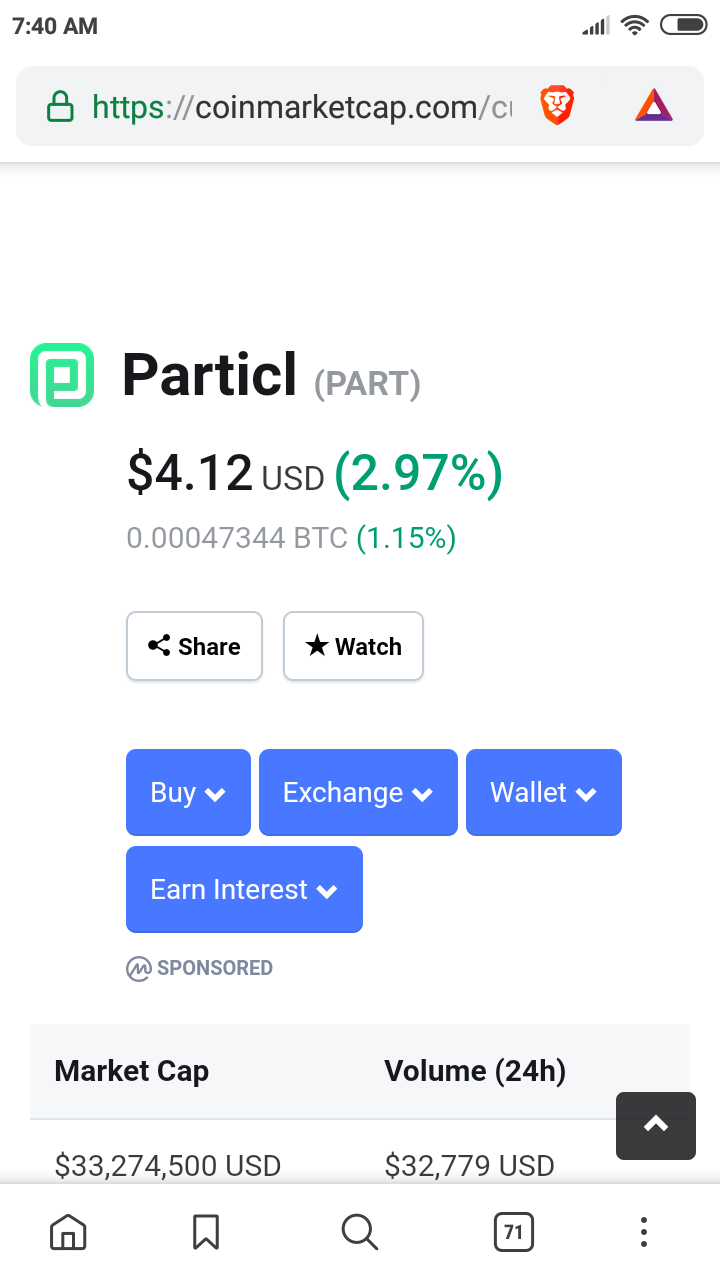Add Particl to watchlist
Image resolution: width=720 pixels, height=1280 pixels.
tap(353, 646)
